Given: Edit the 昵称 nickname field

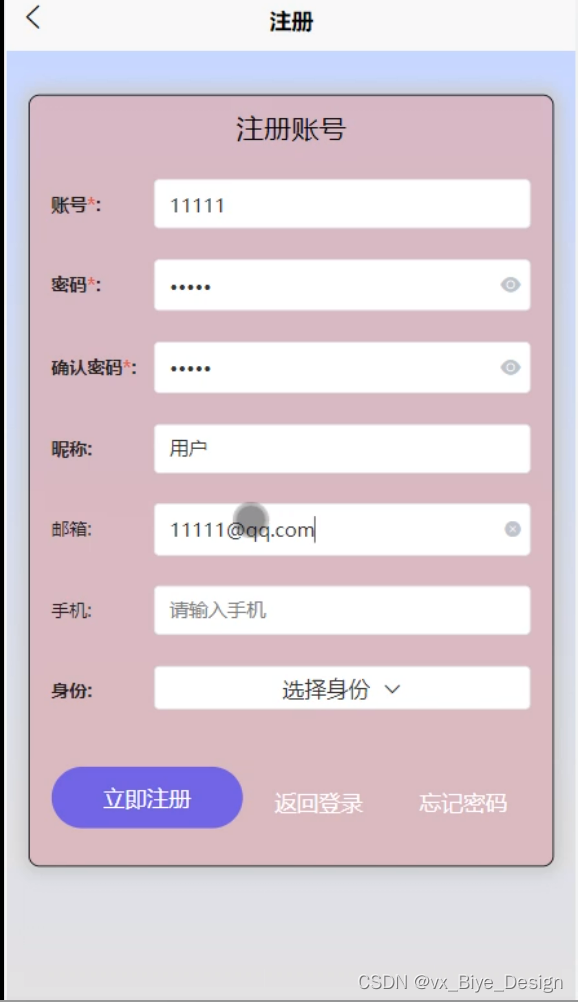Looking at the screenshot, I should [x=342, y=449].
